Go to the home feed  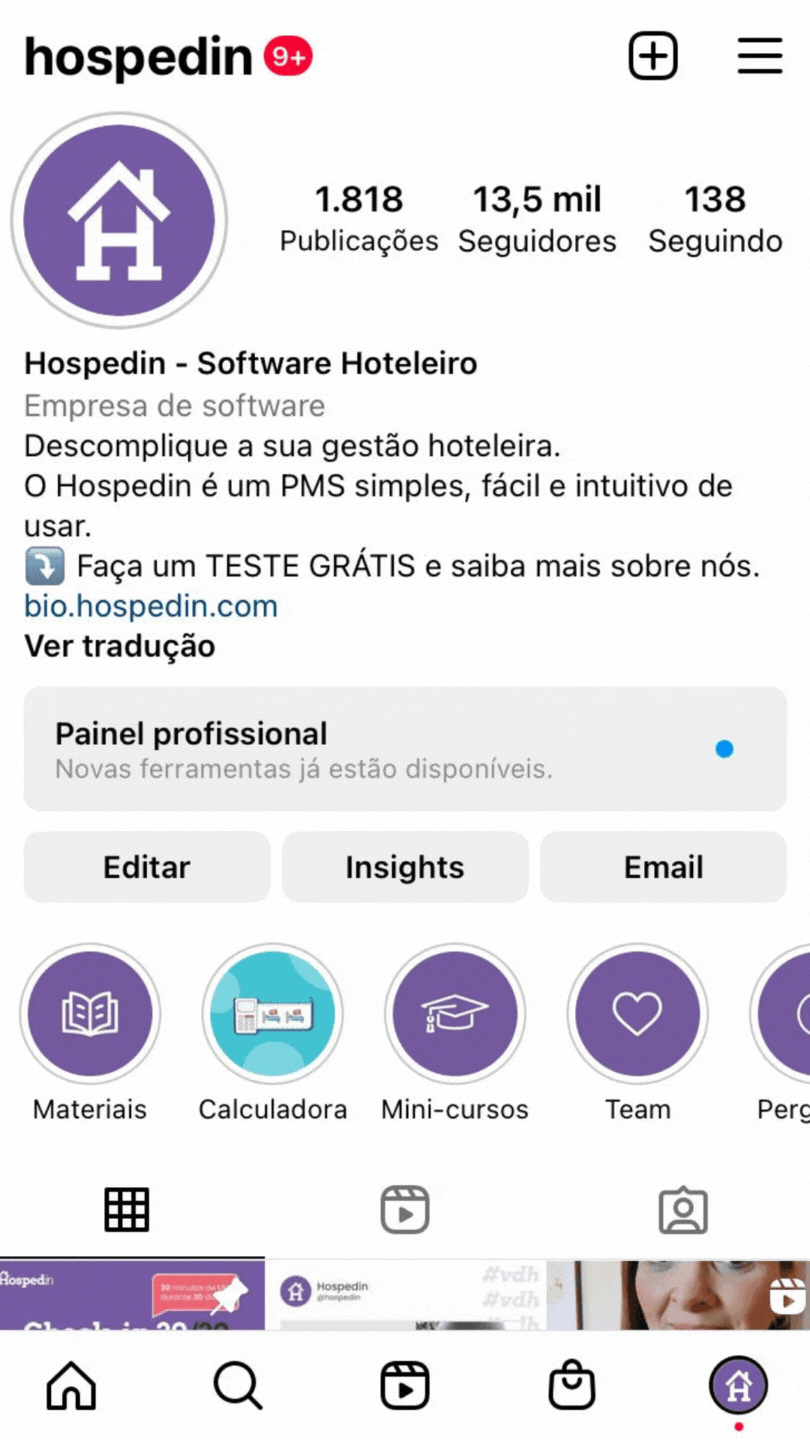pos(72,1387)
